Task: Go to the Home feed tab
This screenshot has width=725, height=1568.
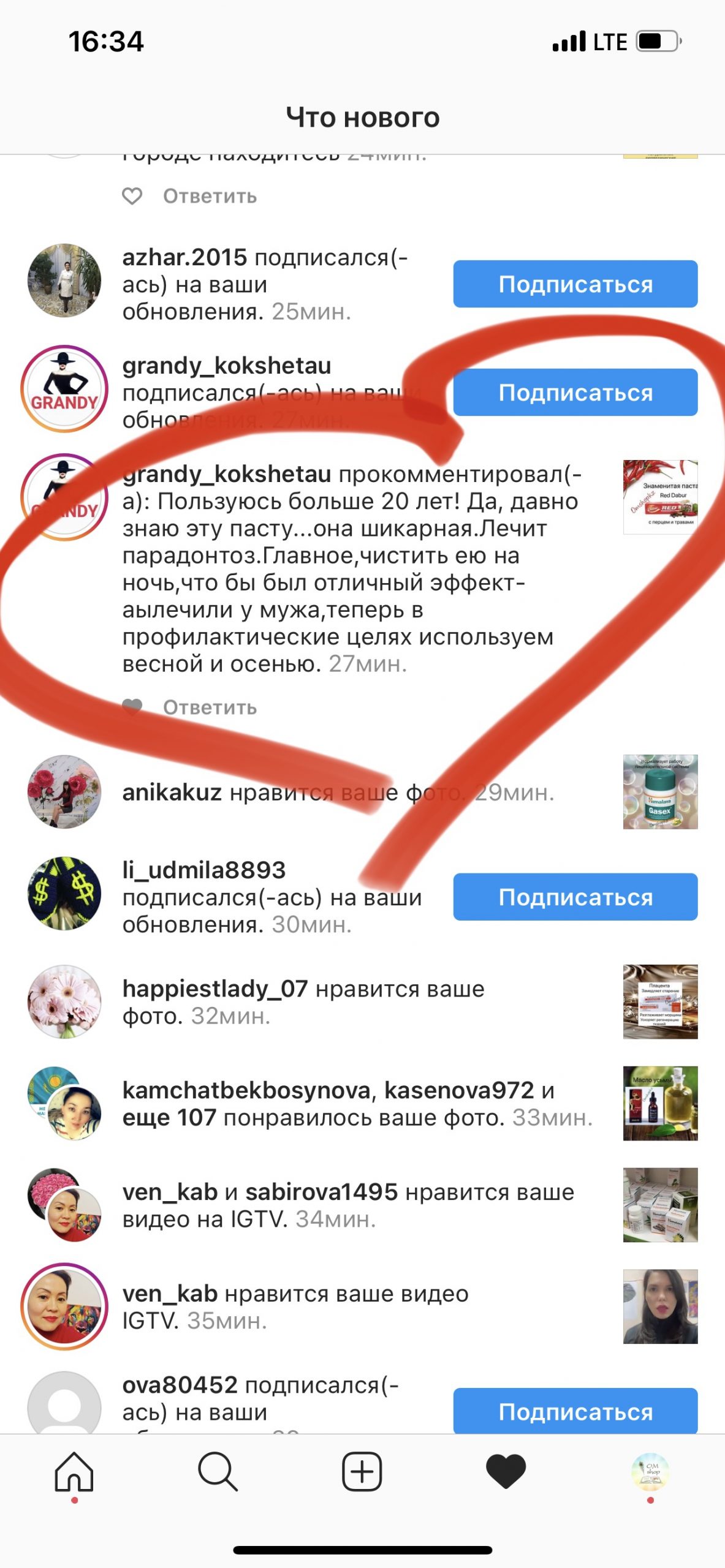Action: (x=74, y=1471)
